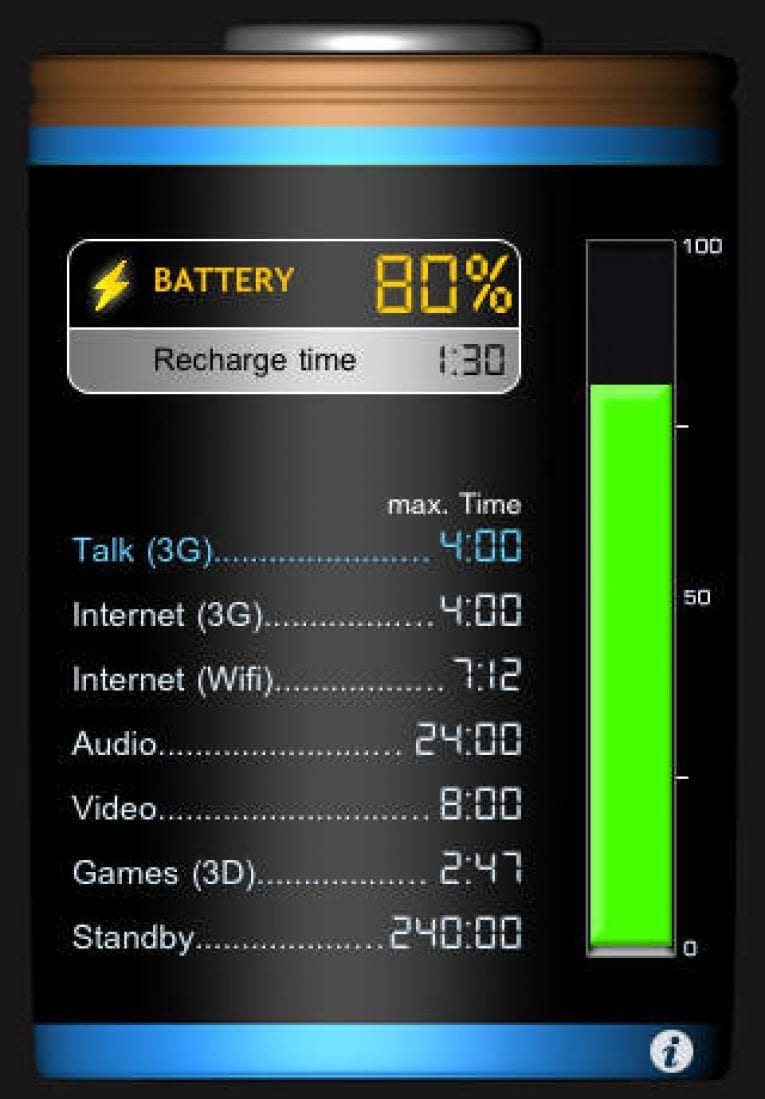765x1099 pixels.
Task: Select the max. Time column header
Action: coord(453,504)
